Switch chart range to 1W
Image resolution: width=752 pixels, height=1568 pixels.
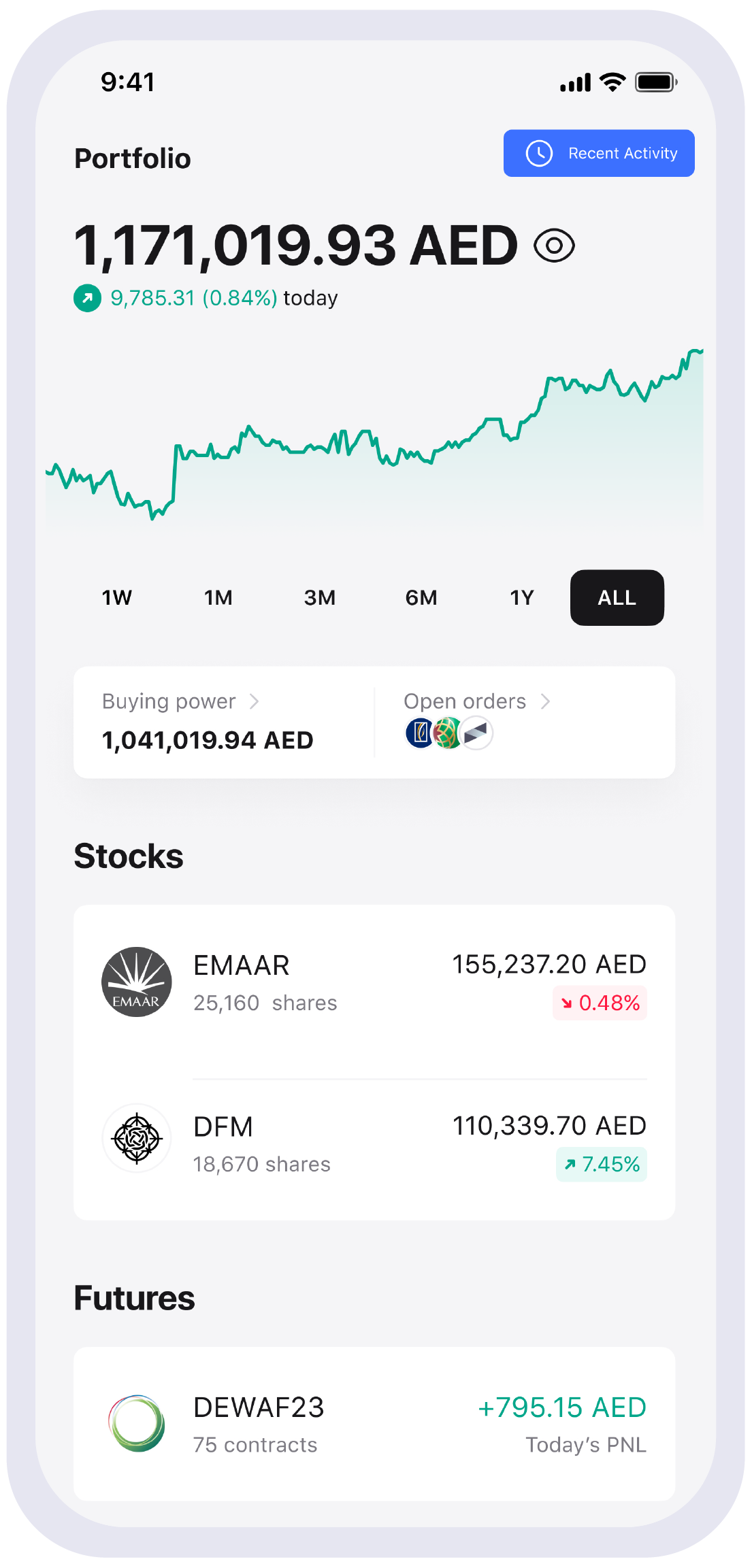tap(117, 597)
